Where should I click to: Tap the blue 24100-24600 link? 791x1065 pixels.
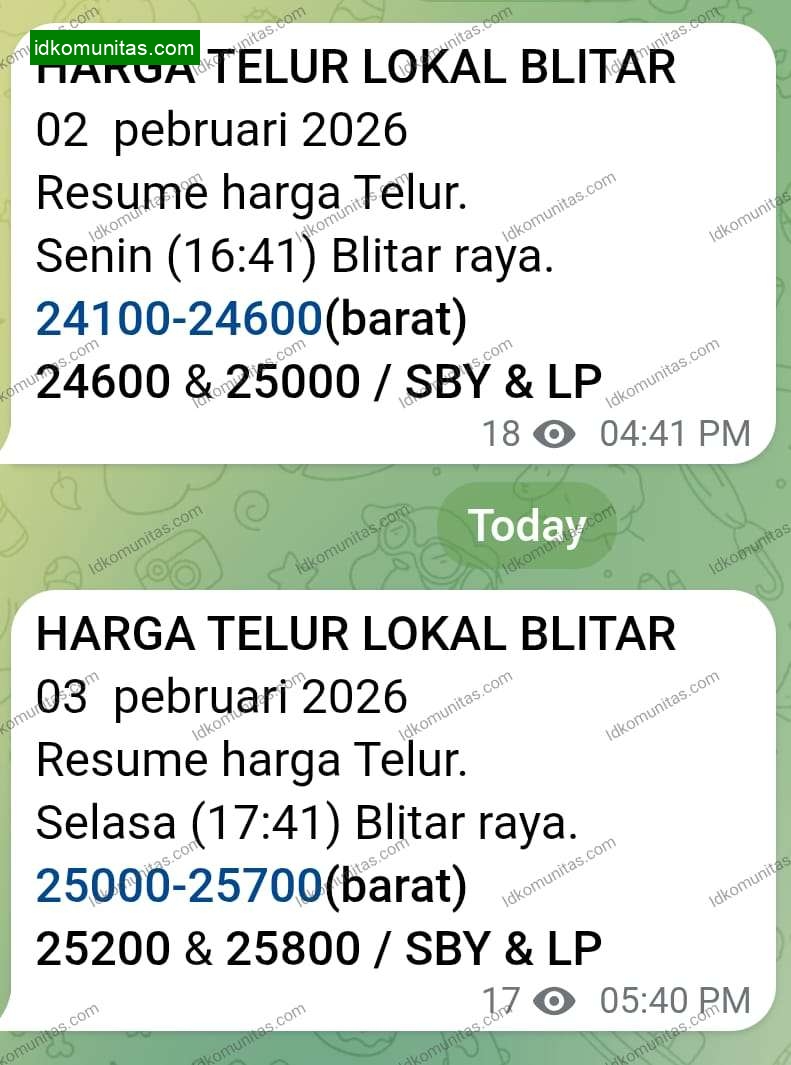click(x=179, y=319)
